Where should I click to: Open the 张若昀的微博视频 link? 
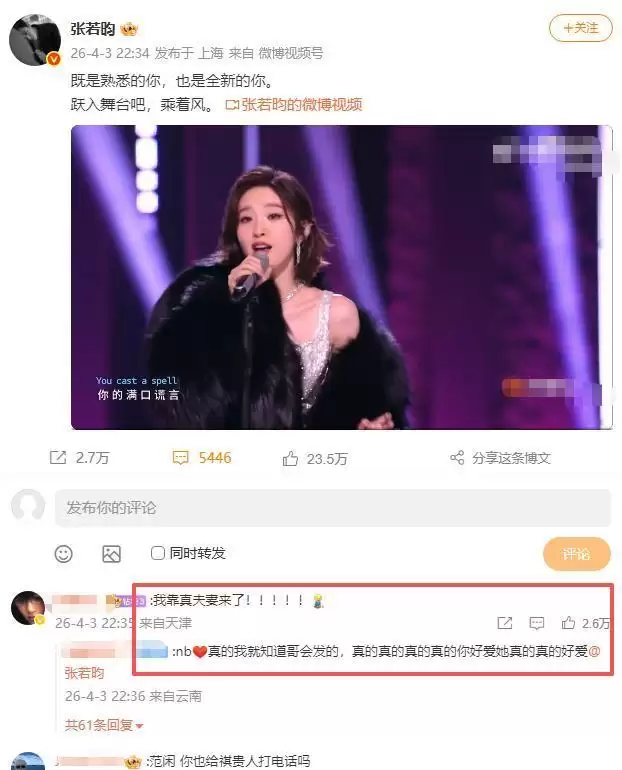click(293, 104)
